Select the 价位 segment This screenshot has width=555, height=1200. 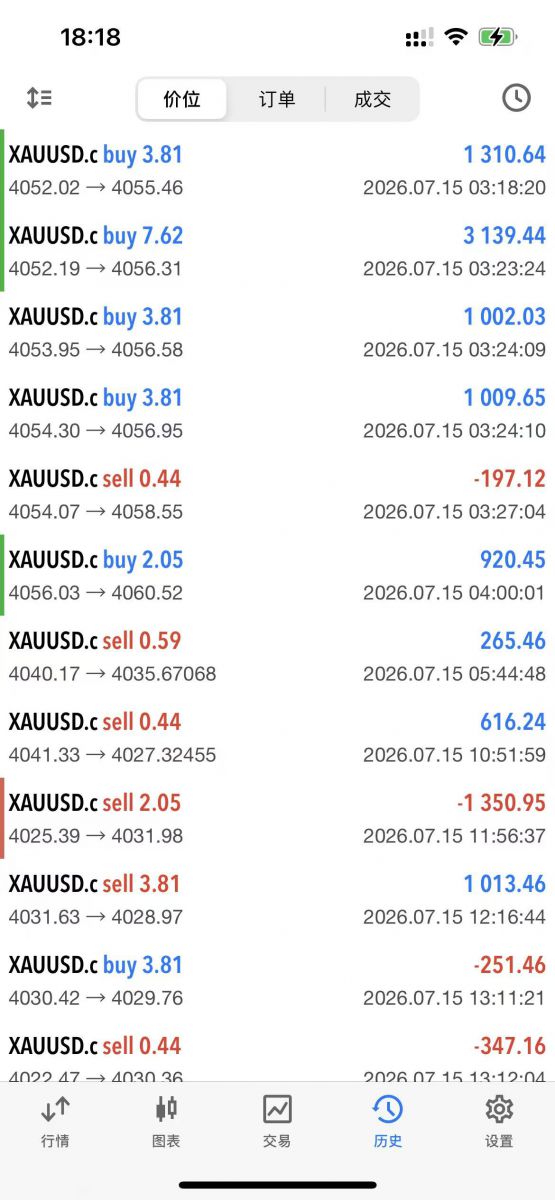182,99
